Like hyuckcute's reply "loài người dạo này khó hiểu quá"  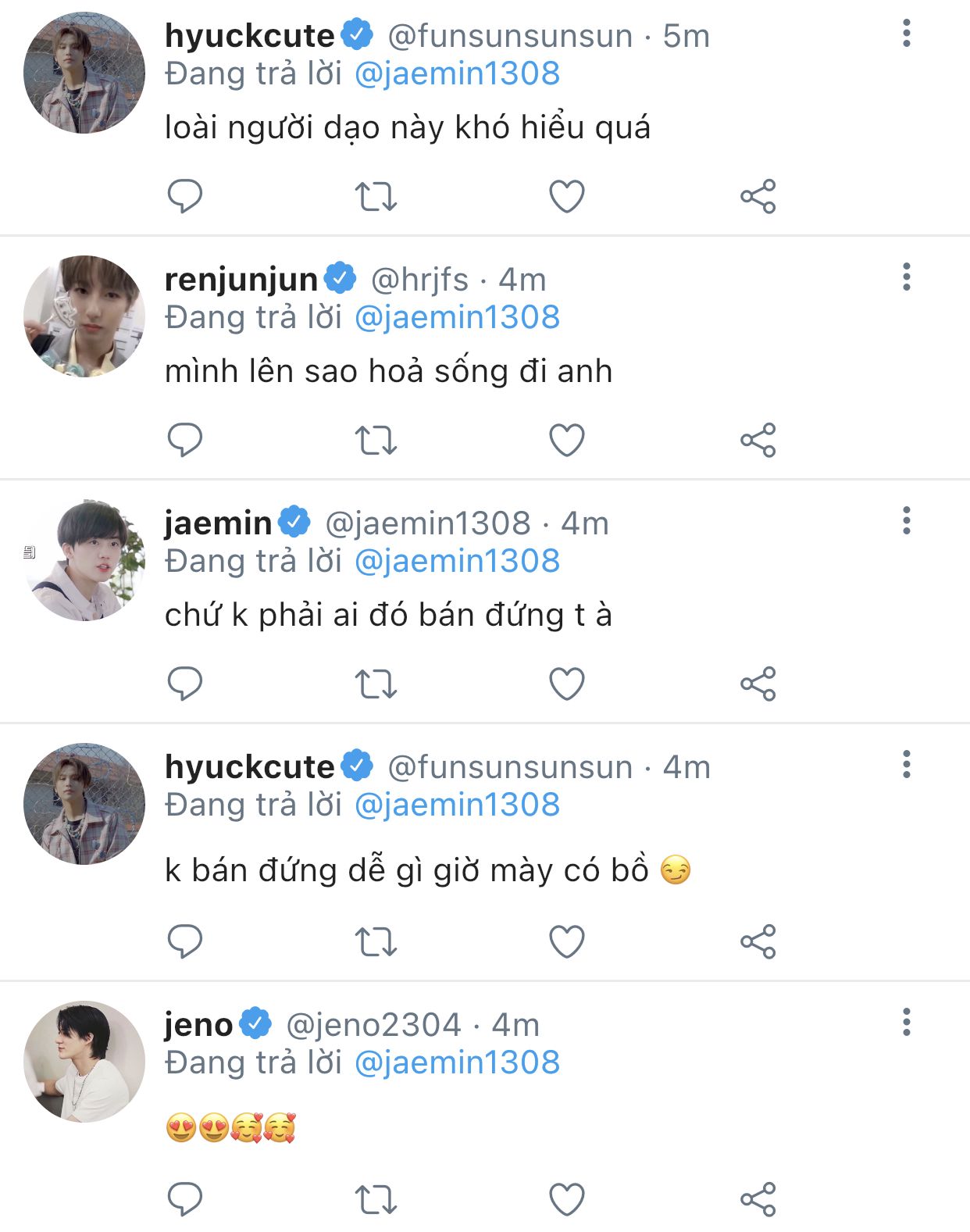[567, 196]
